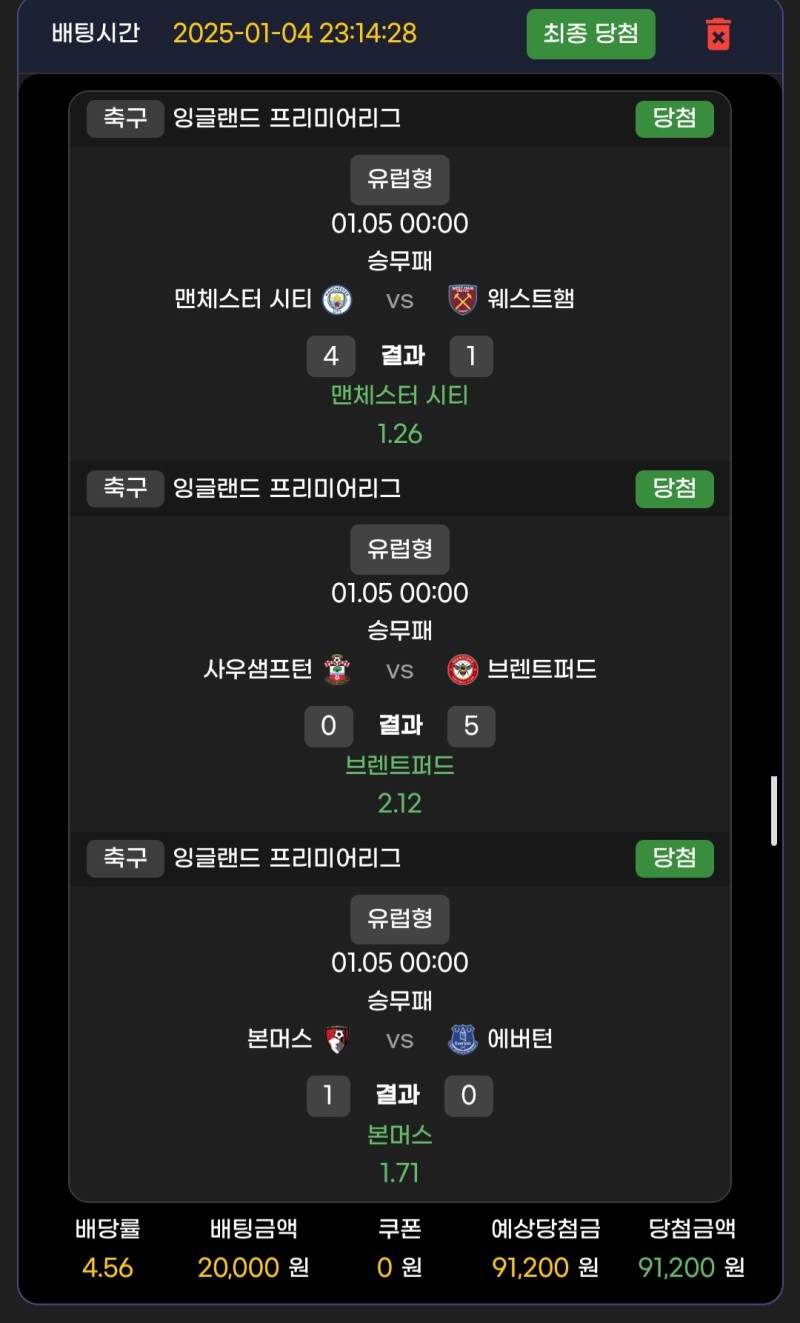Delete this betting slip with the trash icon
The width and height of the screenshot is (800, 1323).
pyautogui.click(x=717, y=34)
